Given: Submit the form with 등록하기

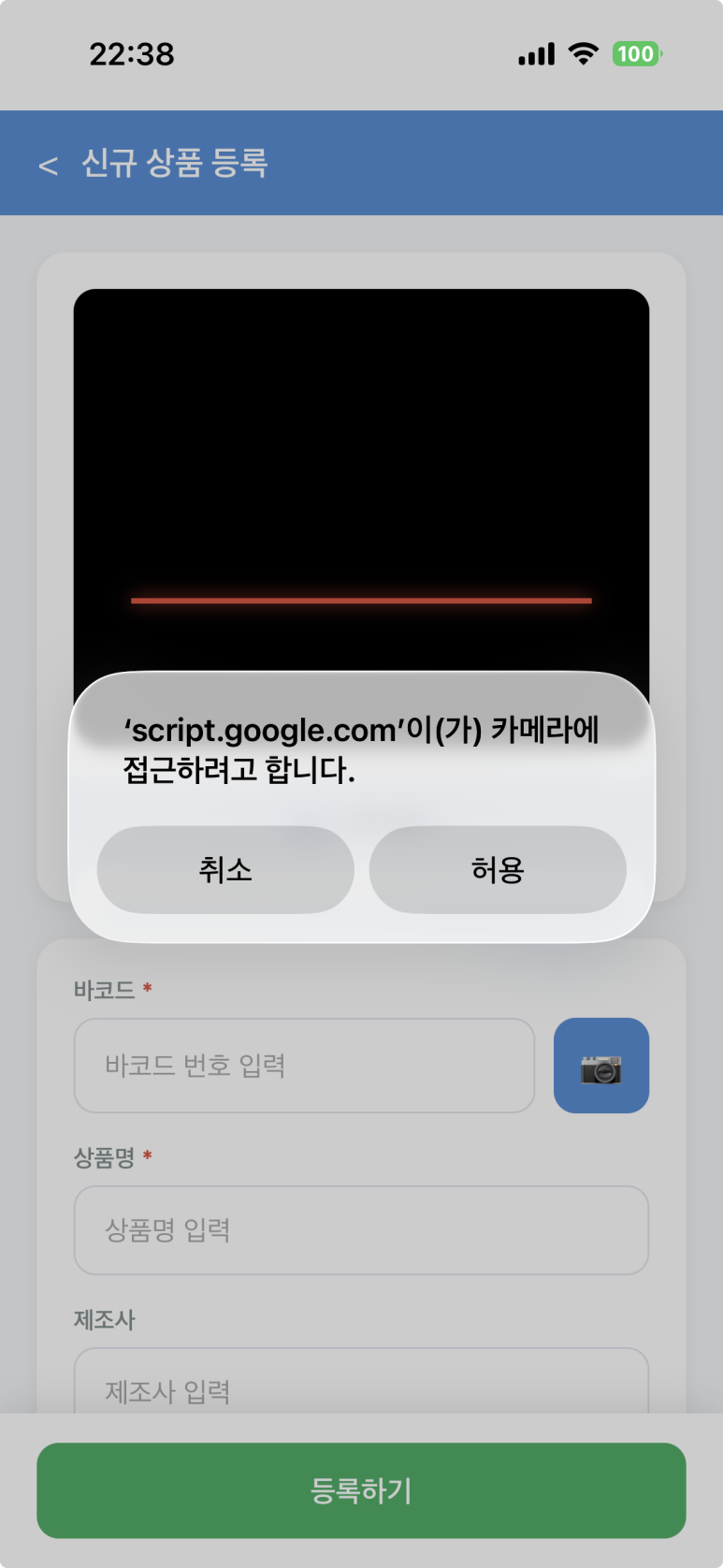Looking at the screenshot, I should click(361, 1490).
